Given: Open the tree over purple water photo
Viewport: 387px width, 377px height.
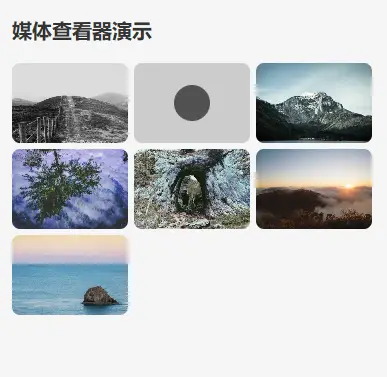Looking at the screenshot, I should pyautogui.click(x=70, y=189).
